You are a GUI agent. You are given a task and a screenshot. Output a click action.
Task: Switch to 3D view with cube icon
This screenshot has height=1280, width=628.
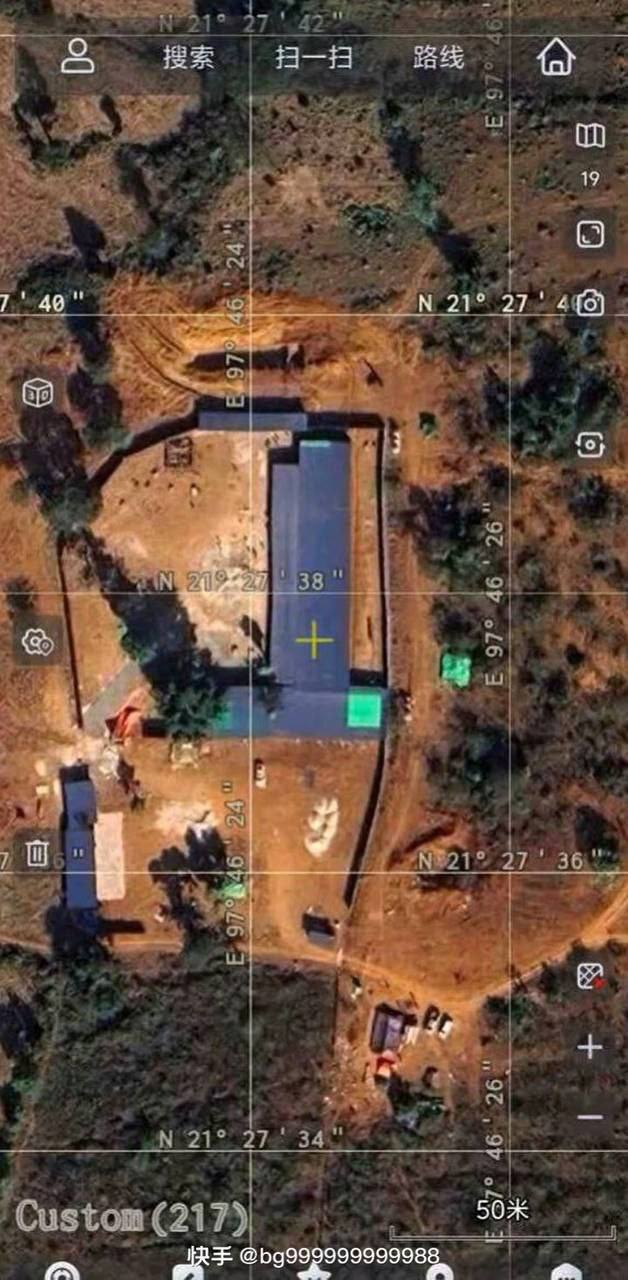[x=38, y=392]
